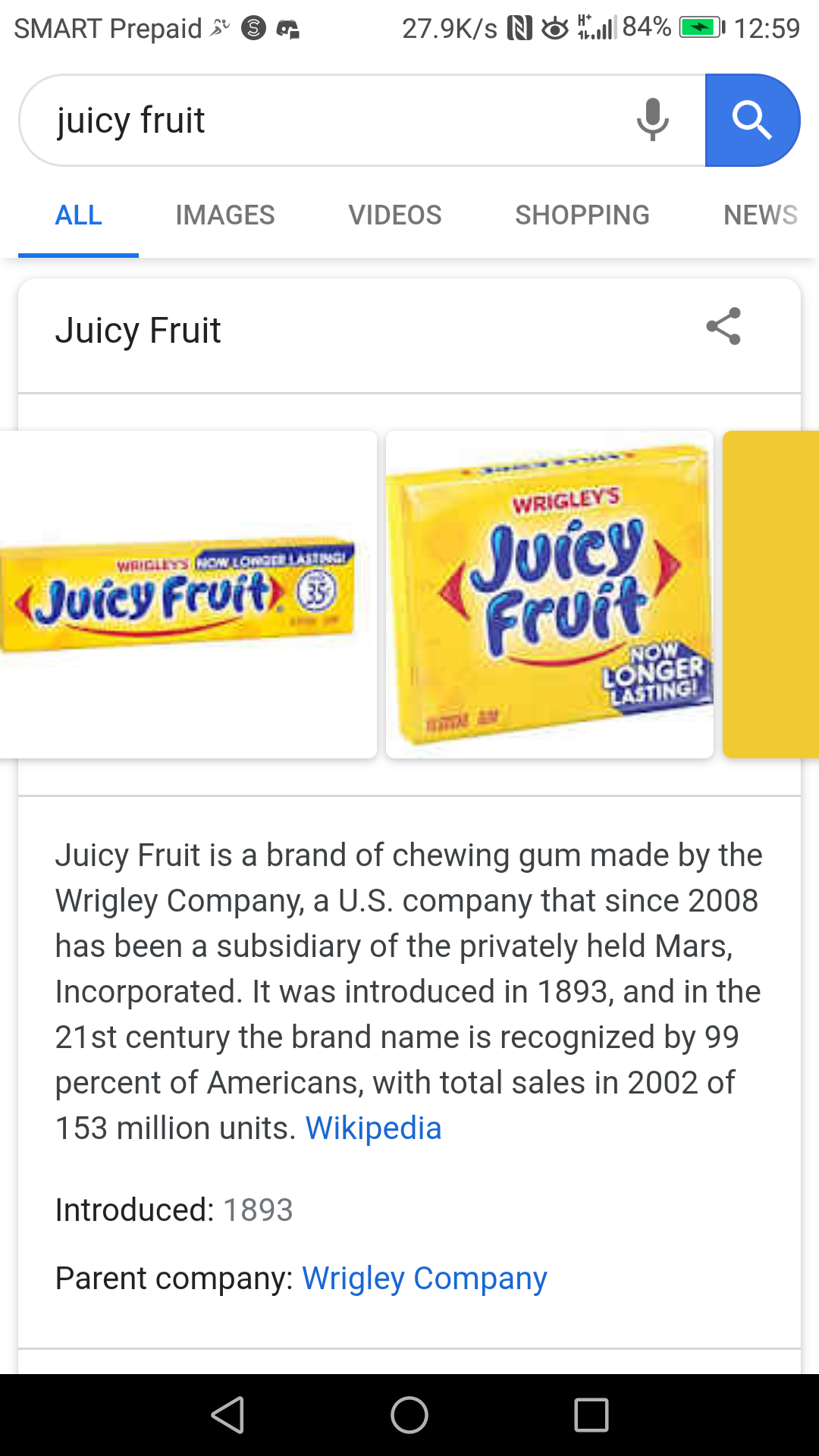
Task: Switch to the Videos tab
Action: click(394, 215)
